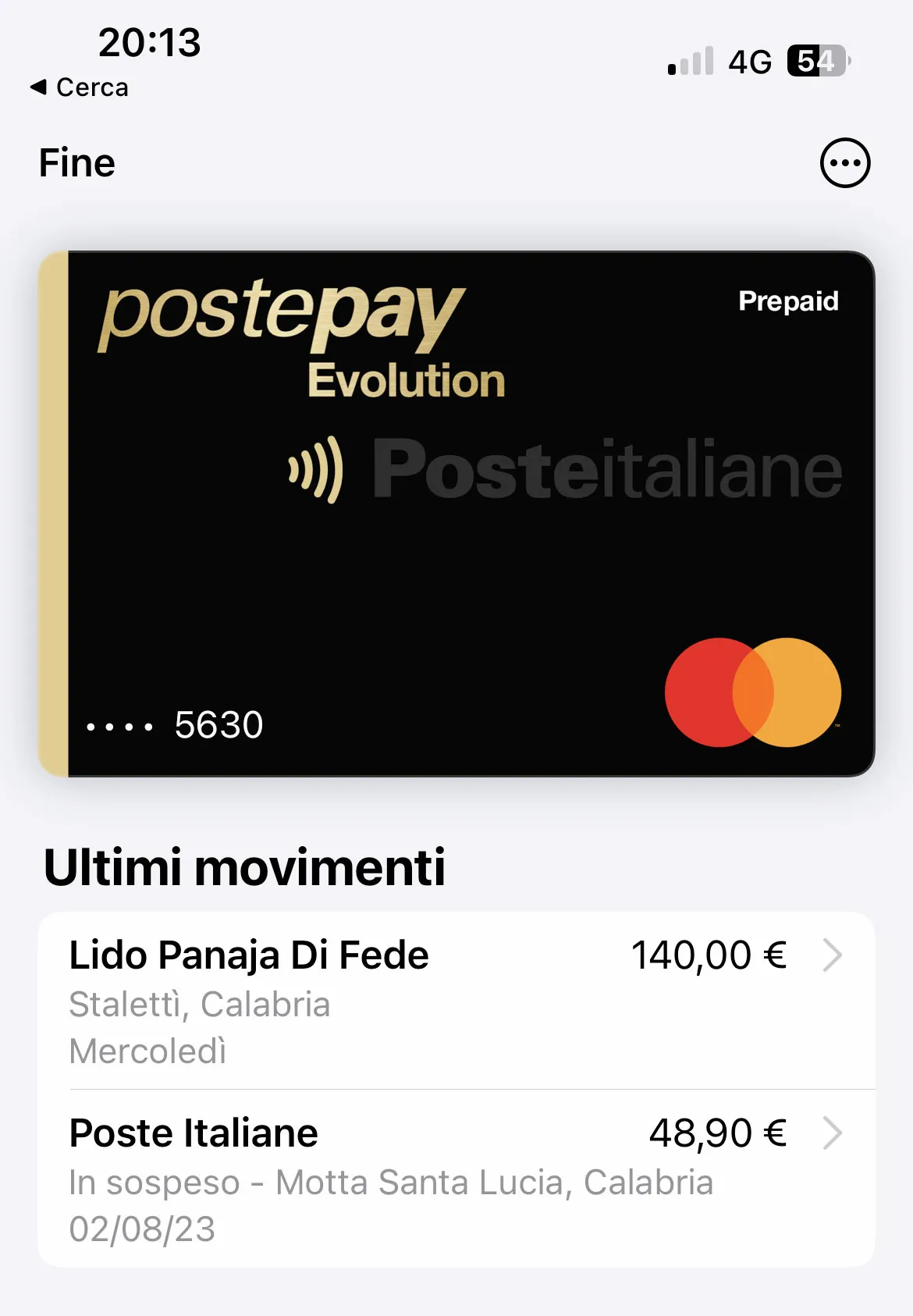Image resolution: width=913 pixels, height=1316 pixels.
Task: Tap the Mastercard logo on the card
Action: click(753, 690)
